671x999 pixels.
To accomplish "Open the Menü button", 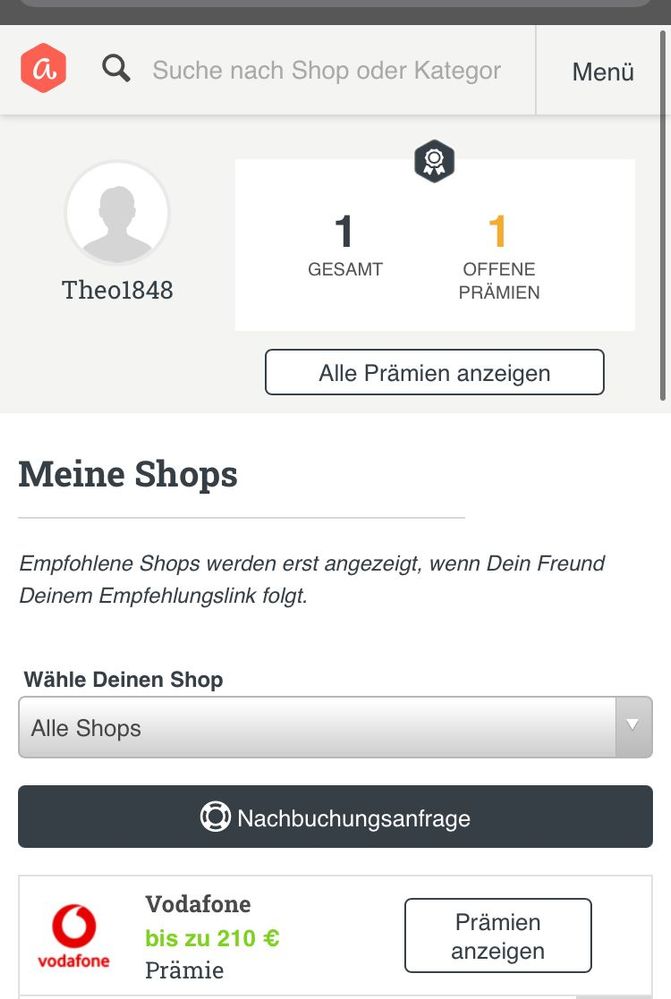I will click(602, 72).
